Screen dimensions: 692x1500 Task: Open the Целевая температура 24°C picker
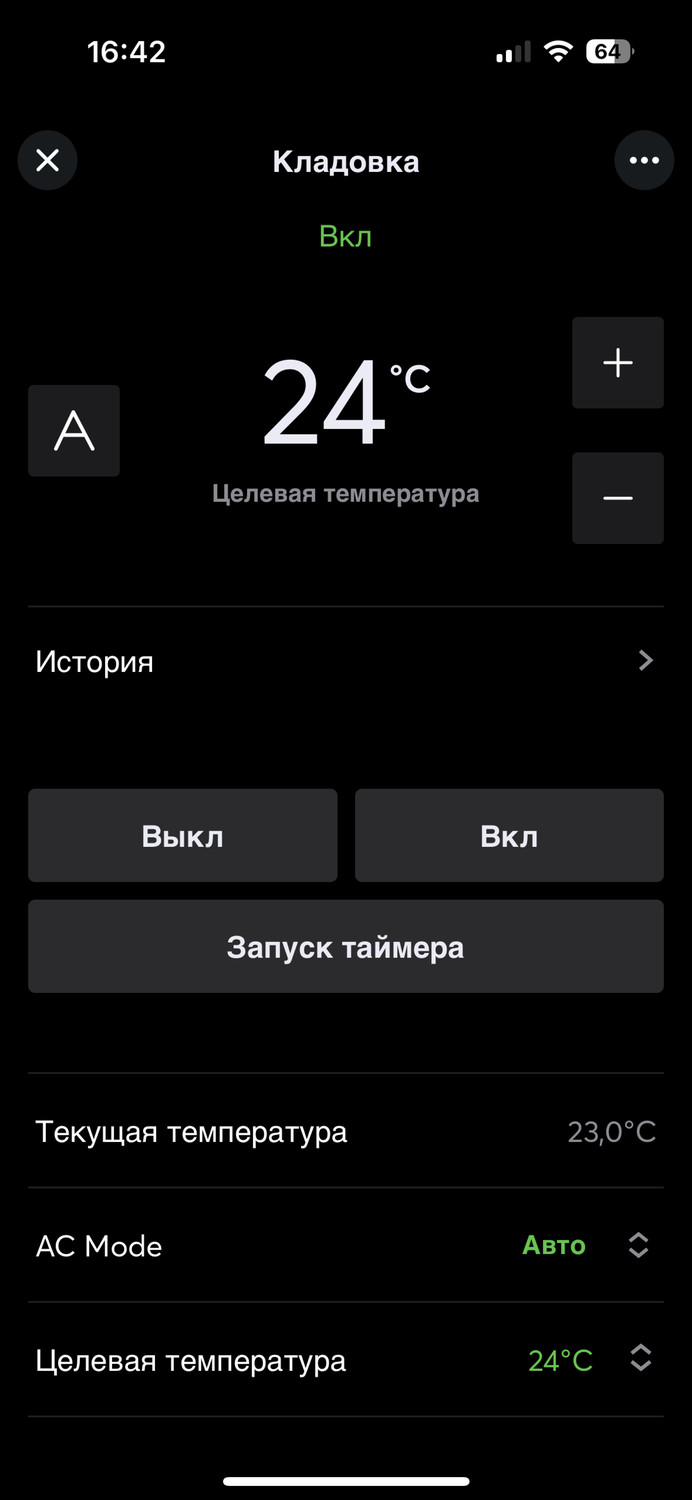(x=640, y=1359)
